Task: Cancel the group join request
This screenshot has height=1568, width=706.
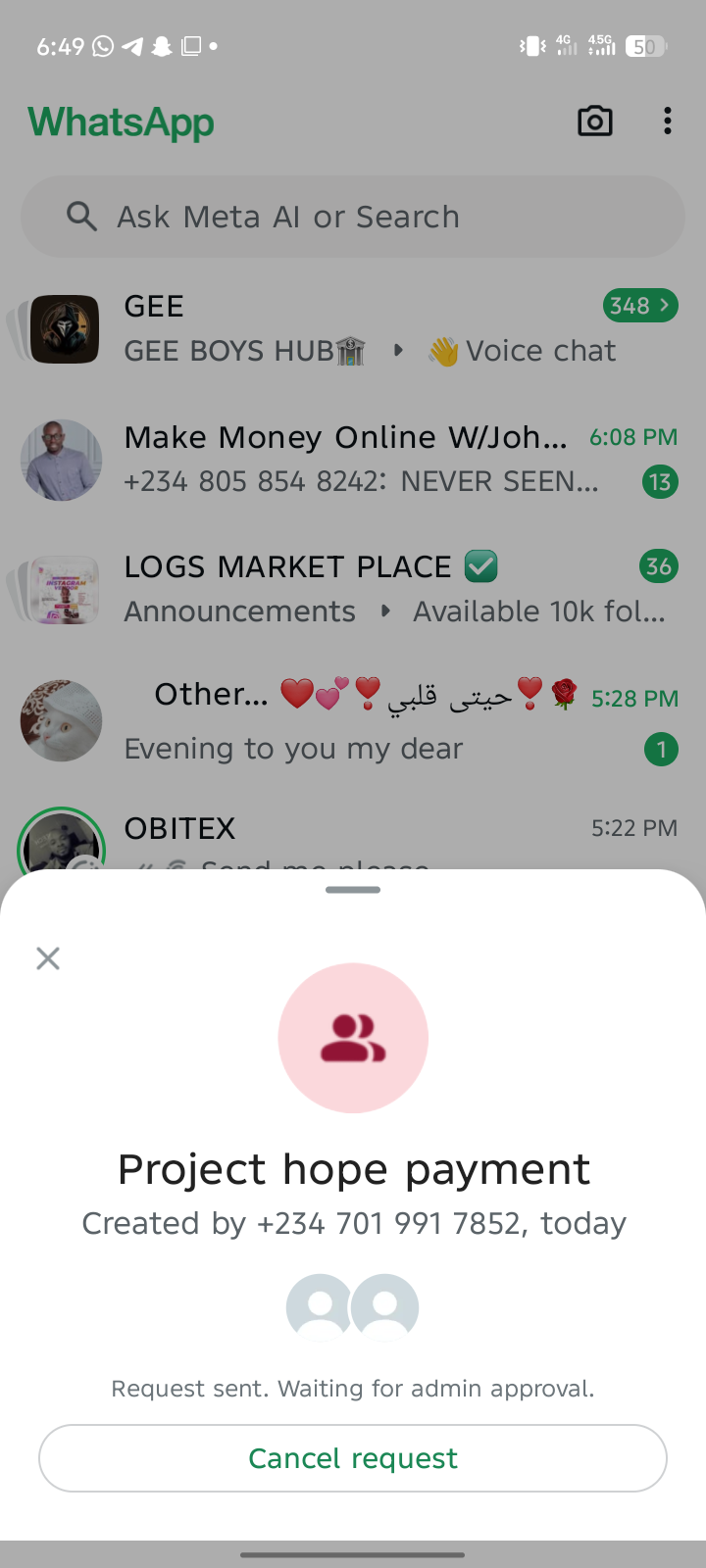Action: pos(353,1458)
